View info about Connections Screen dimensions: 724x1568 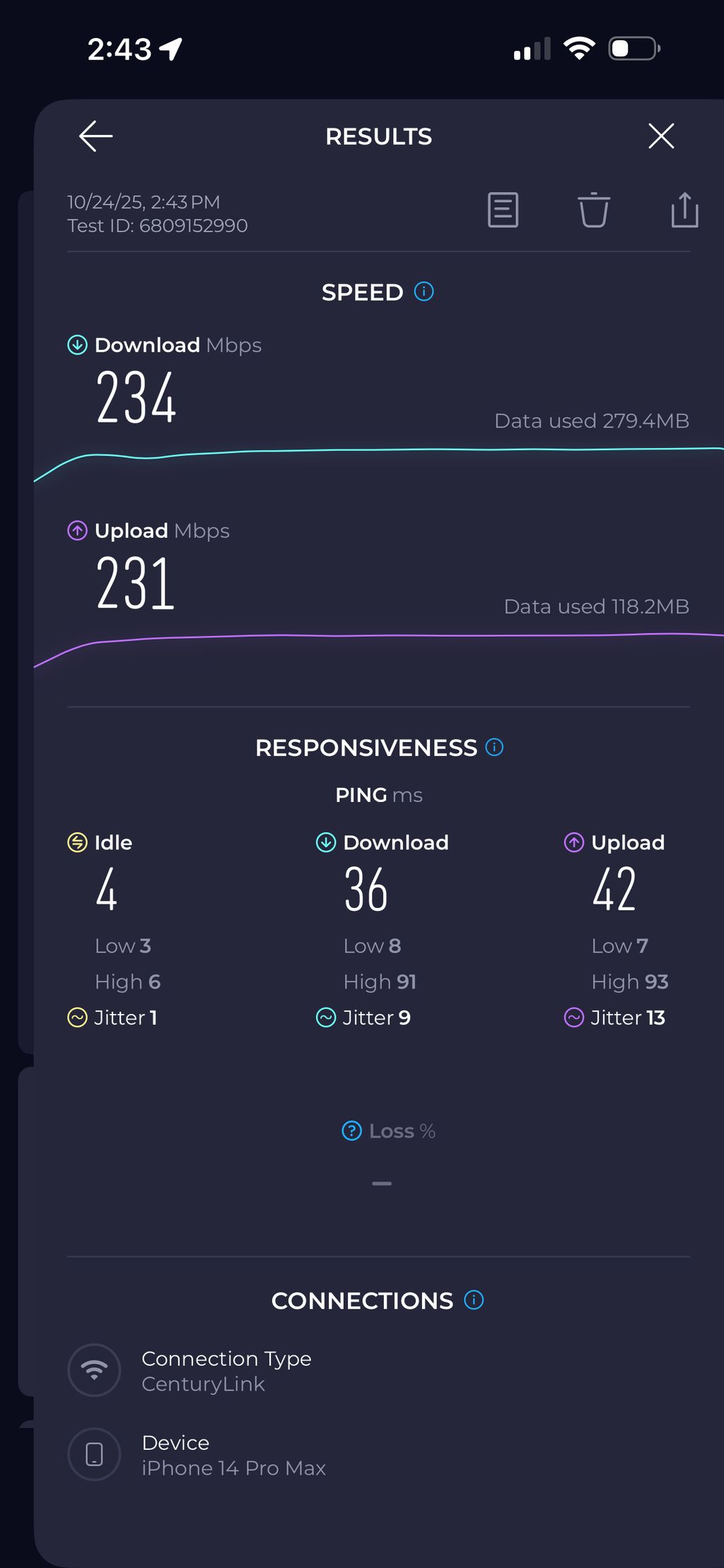(x=474, y=1299)
